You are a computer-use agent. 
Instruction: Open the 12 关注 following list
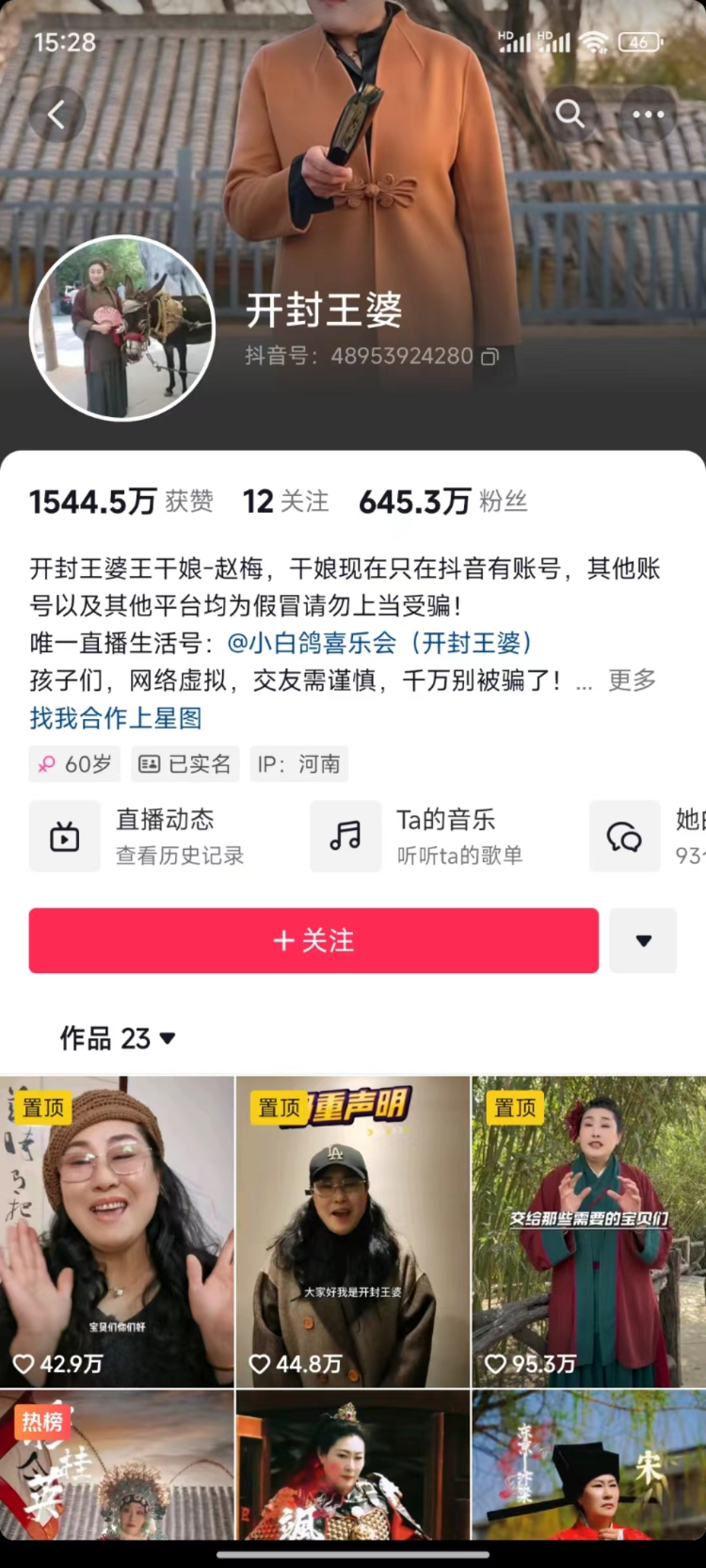coord(285,502)
